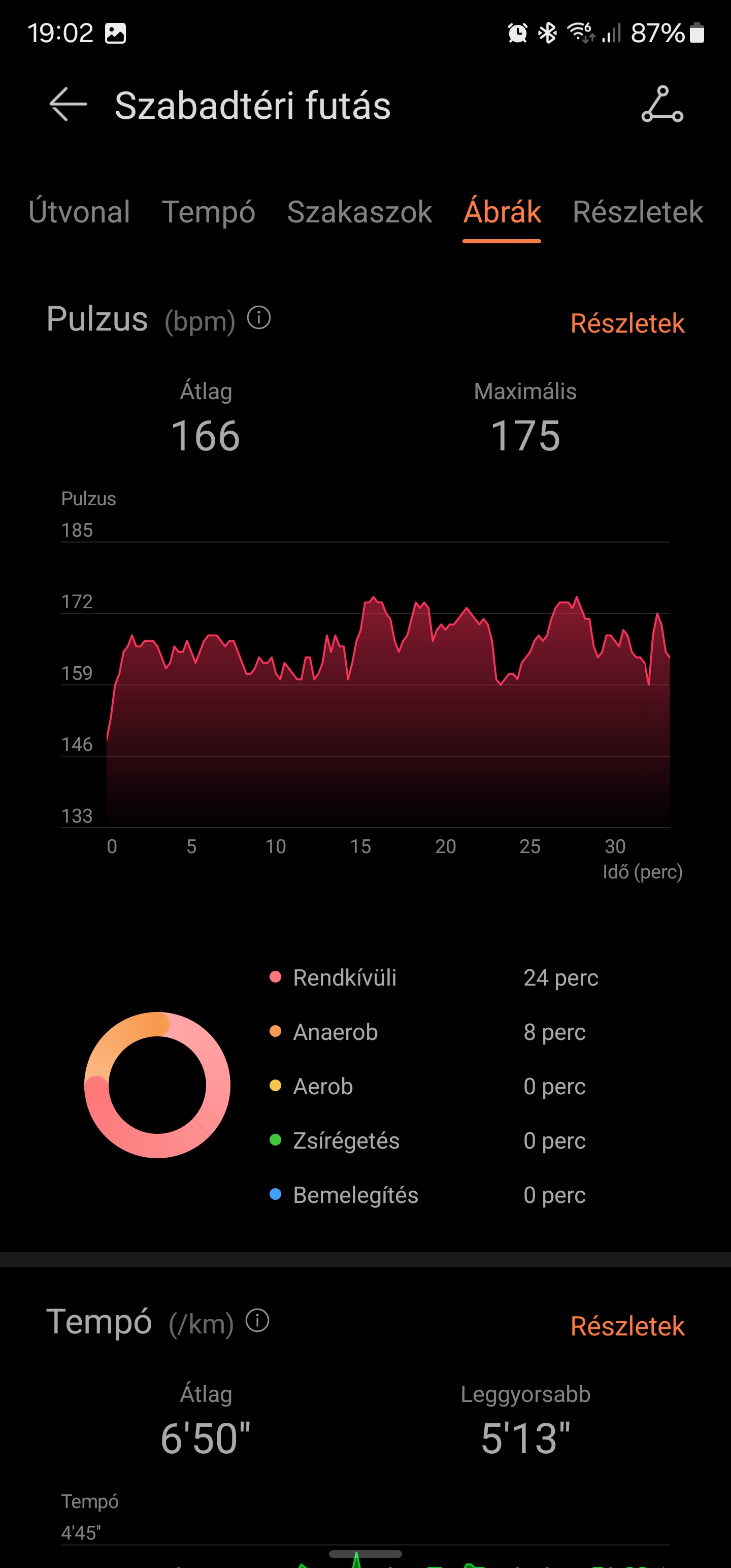Switch to the Útvonal tab
This screenshot has width=731, height=1568.
(79, 212)
